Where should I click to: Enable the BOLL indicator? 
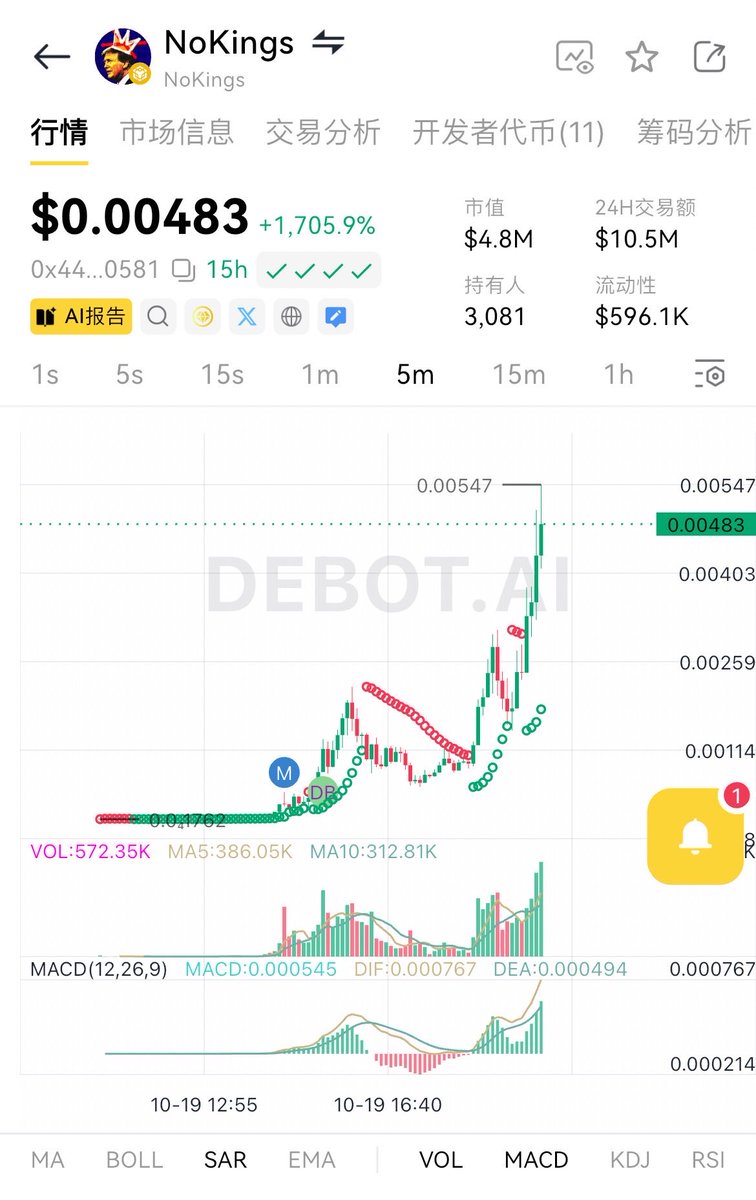134,1160
